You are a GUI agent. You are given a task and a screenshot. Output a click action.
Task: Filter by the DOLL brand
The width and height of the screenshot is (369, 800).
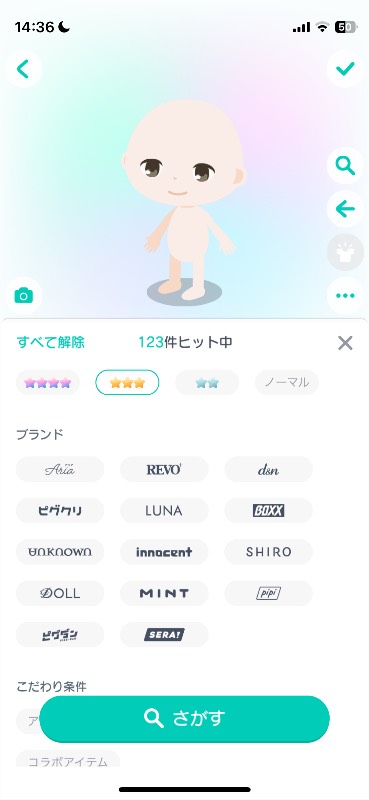coord(60,593)
